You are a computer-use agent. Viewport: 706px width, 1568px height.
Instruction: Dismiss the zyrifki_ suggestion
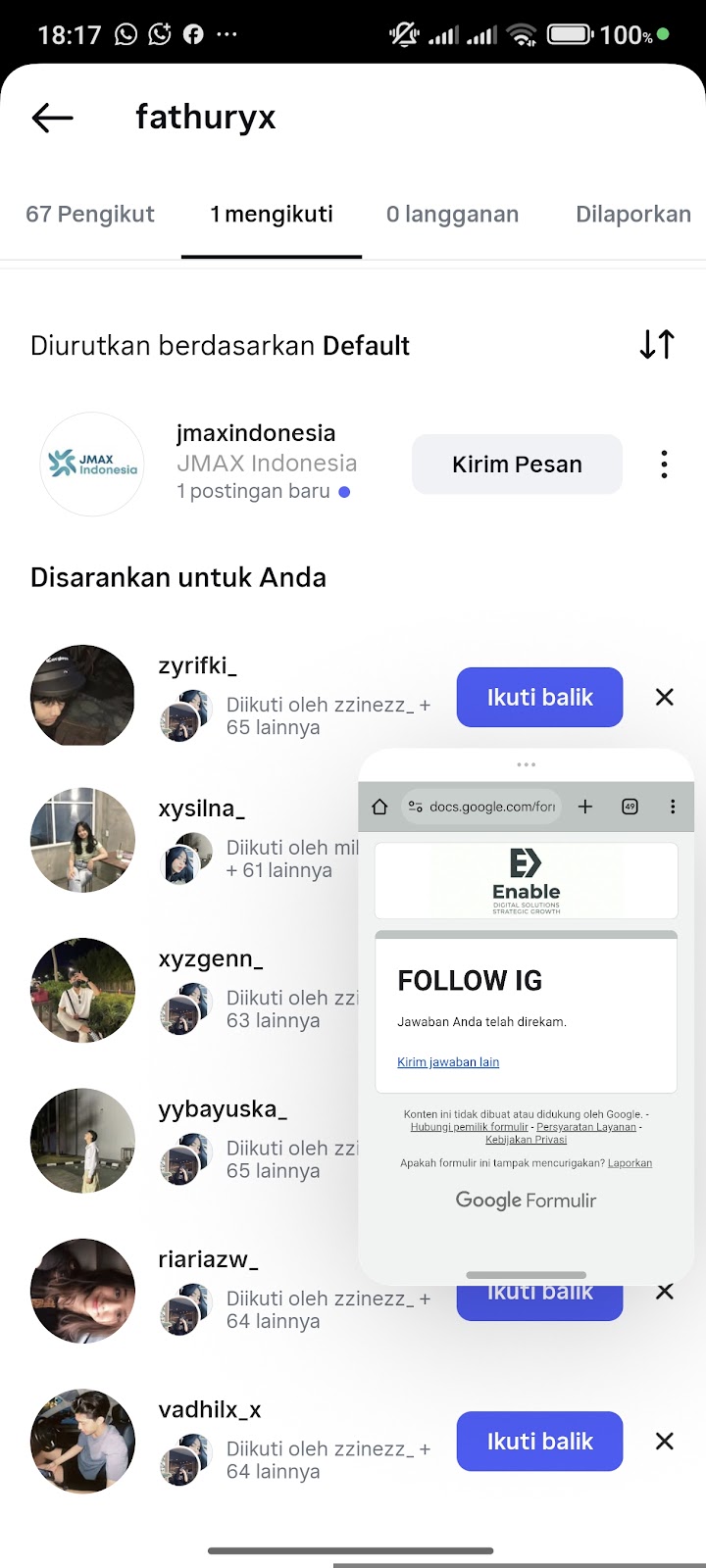coord(664,698)
